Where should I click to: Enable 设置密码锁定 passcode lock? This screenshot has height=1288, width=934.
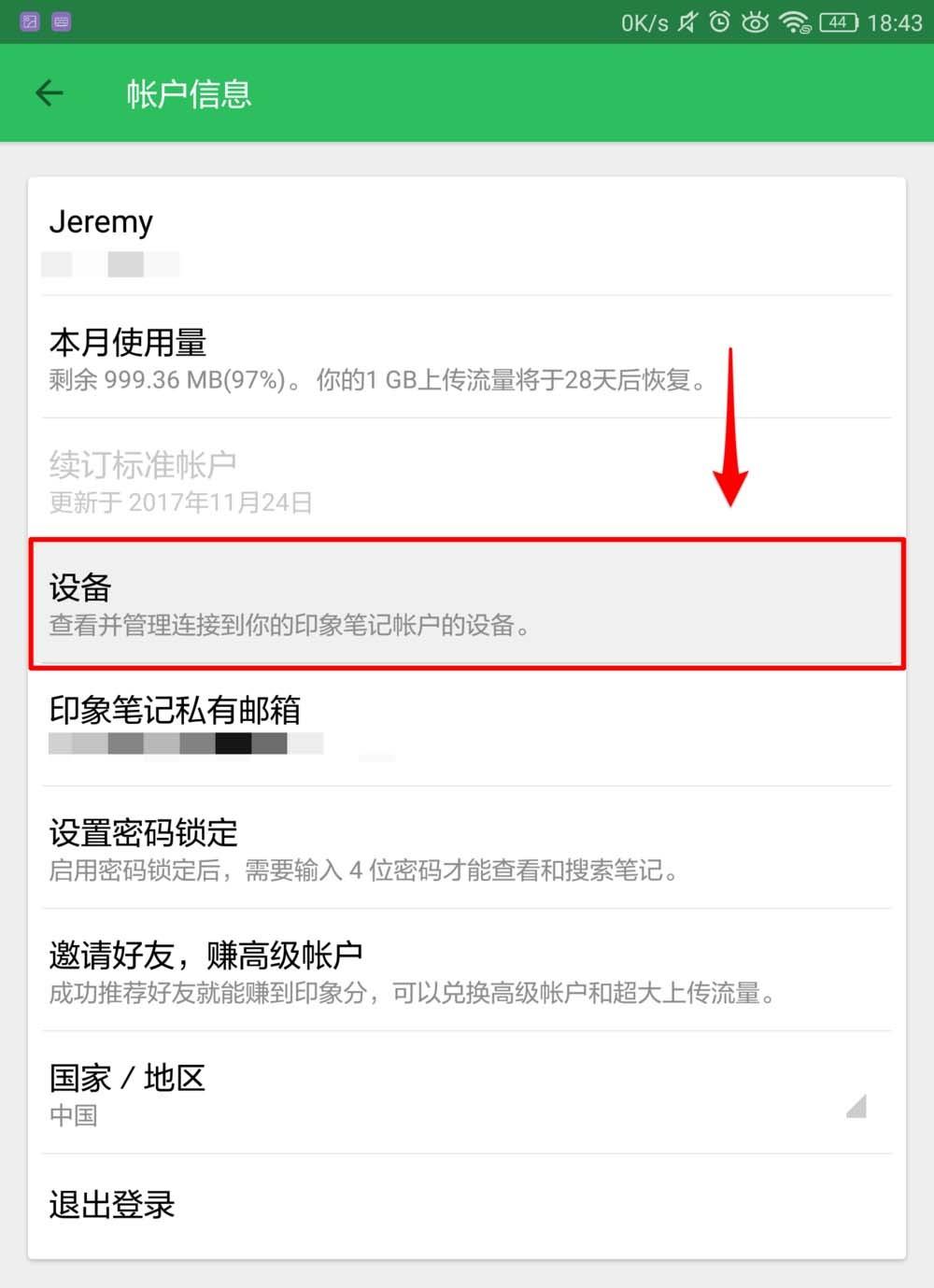click(374, 848)
